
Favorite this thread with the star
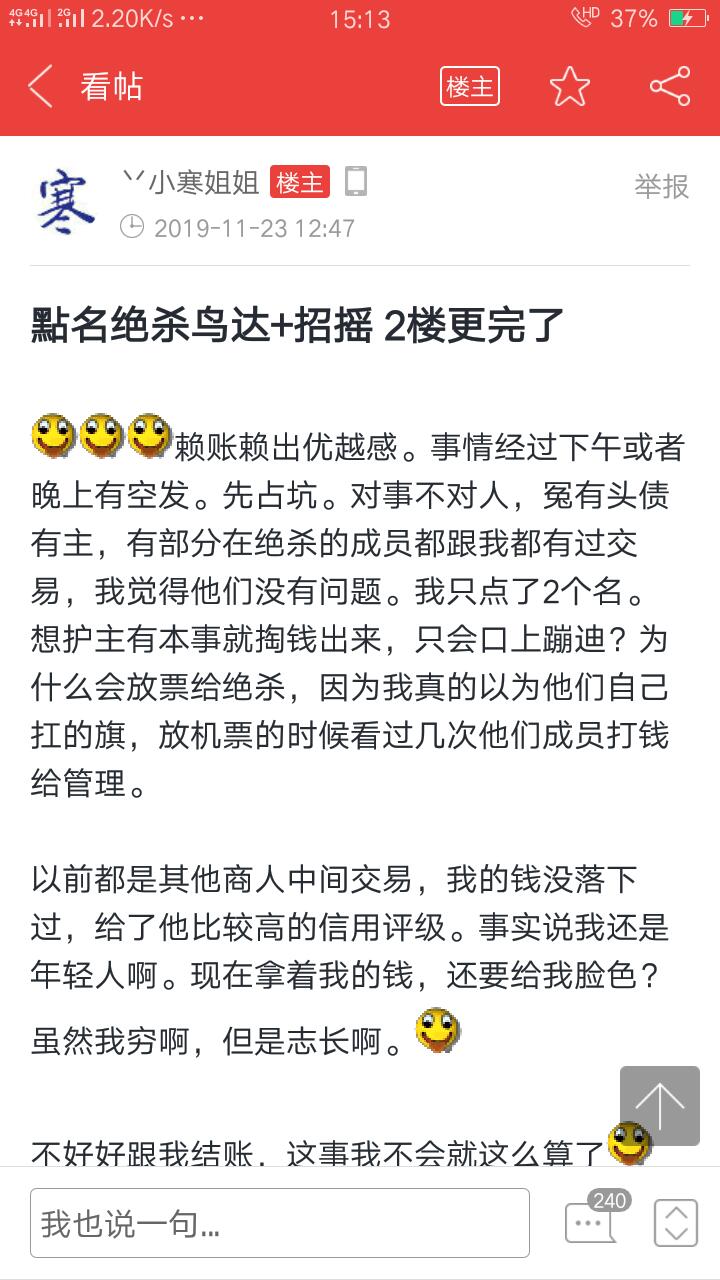pos(570,87)
